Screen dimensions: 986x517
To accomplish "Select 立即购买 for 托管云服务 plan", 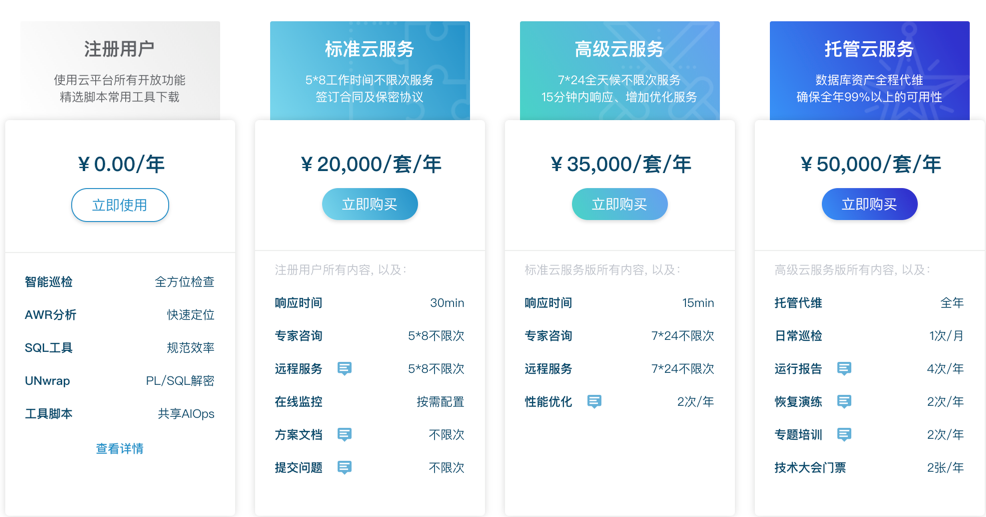I will click(x=869, y=204).
